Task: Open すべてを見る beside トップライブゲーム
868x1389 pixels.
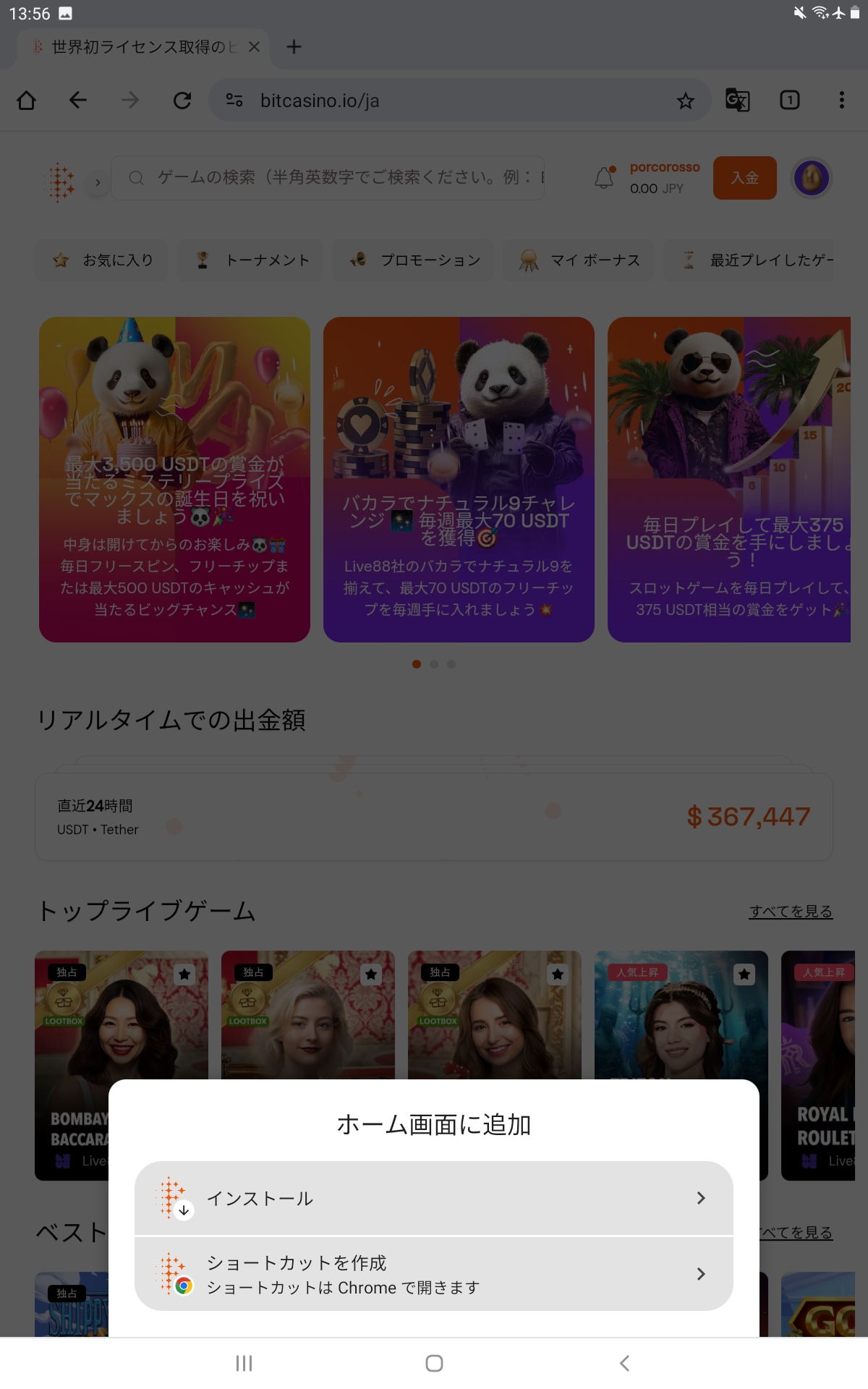Action: tap(791, 912)
